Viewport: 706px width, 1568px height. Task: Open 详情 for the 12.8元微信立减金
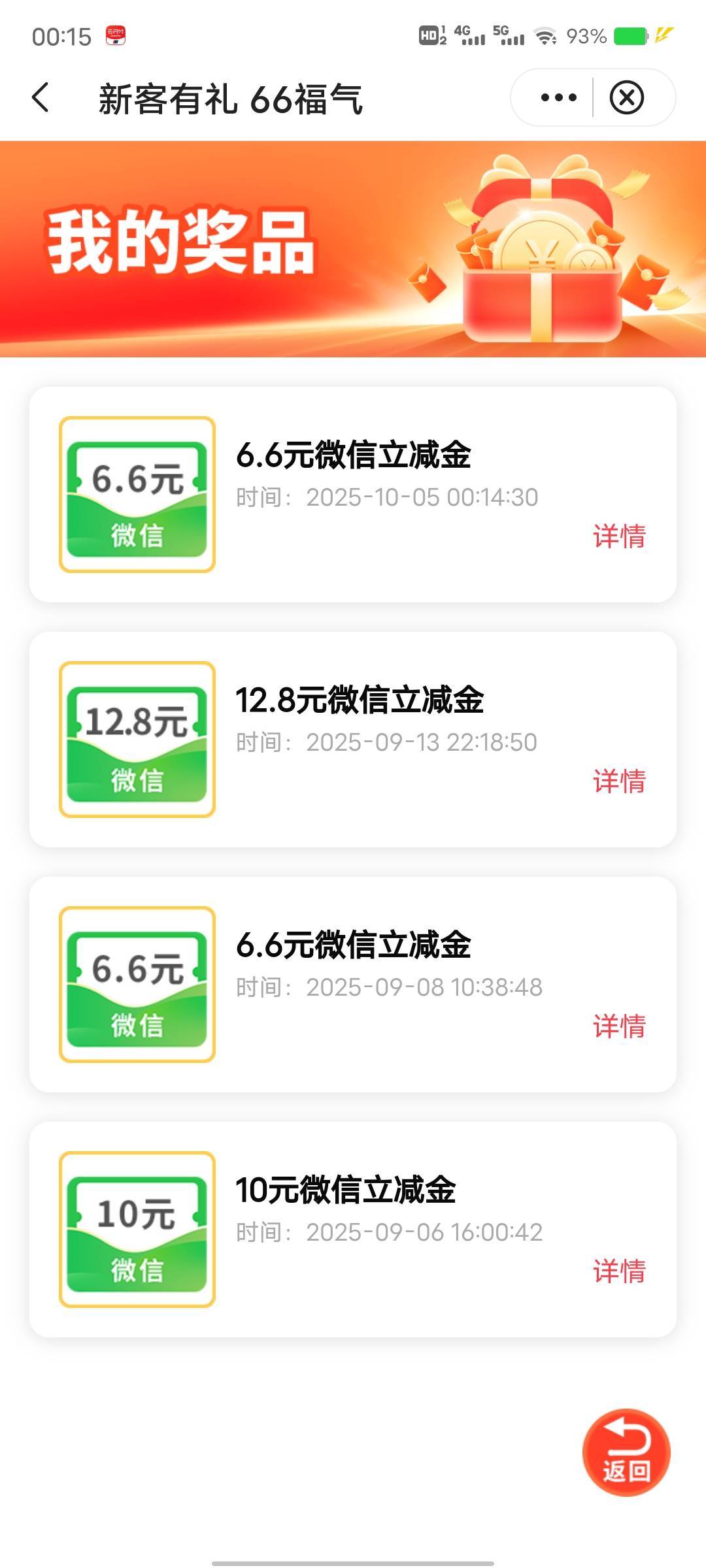(x=618, y=781)
